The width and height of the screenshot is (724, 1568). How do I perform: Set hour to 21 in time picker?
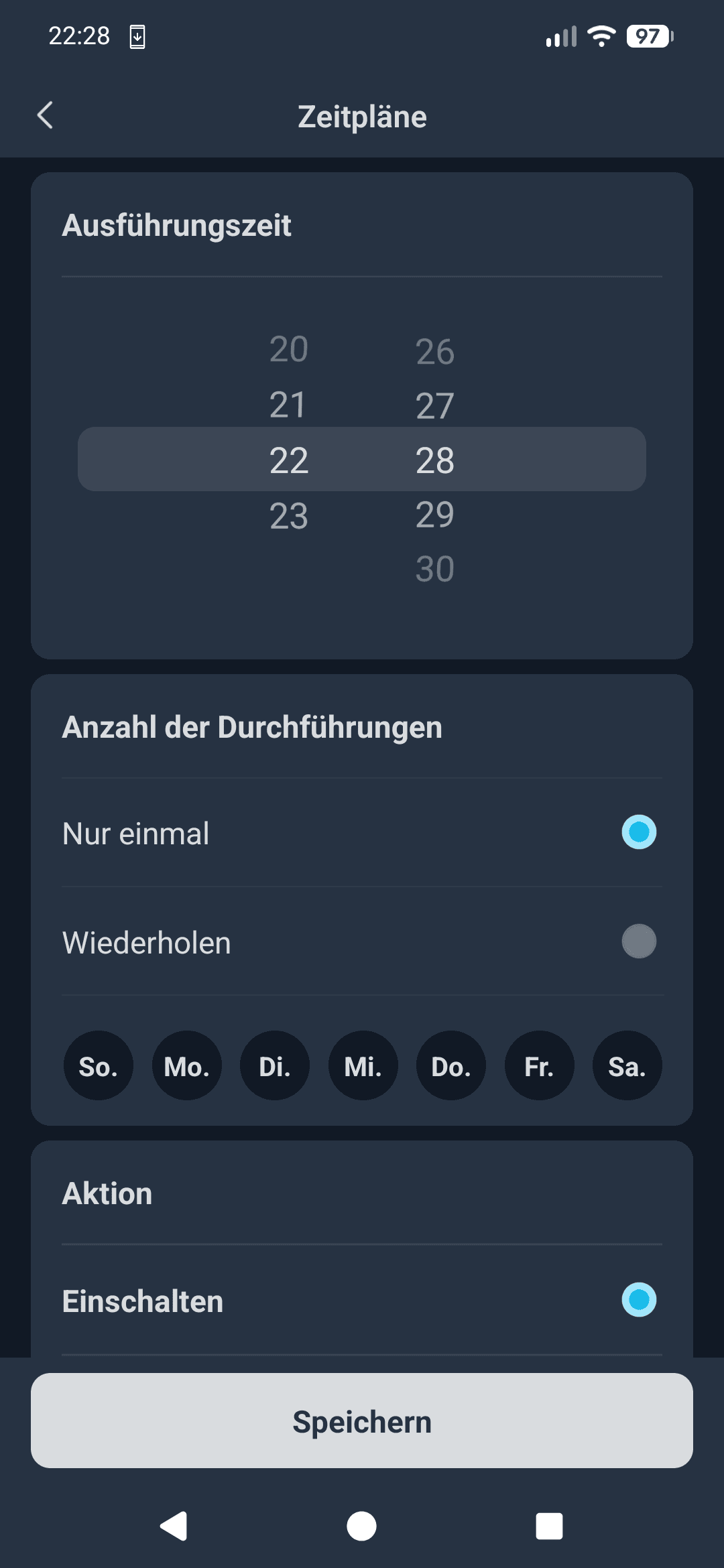point(288,405)
